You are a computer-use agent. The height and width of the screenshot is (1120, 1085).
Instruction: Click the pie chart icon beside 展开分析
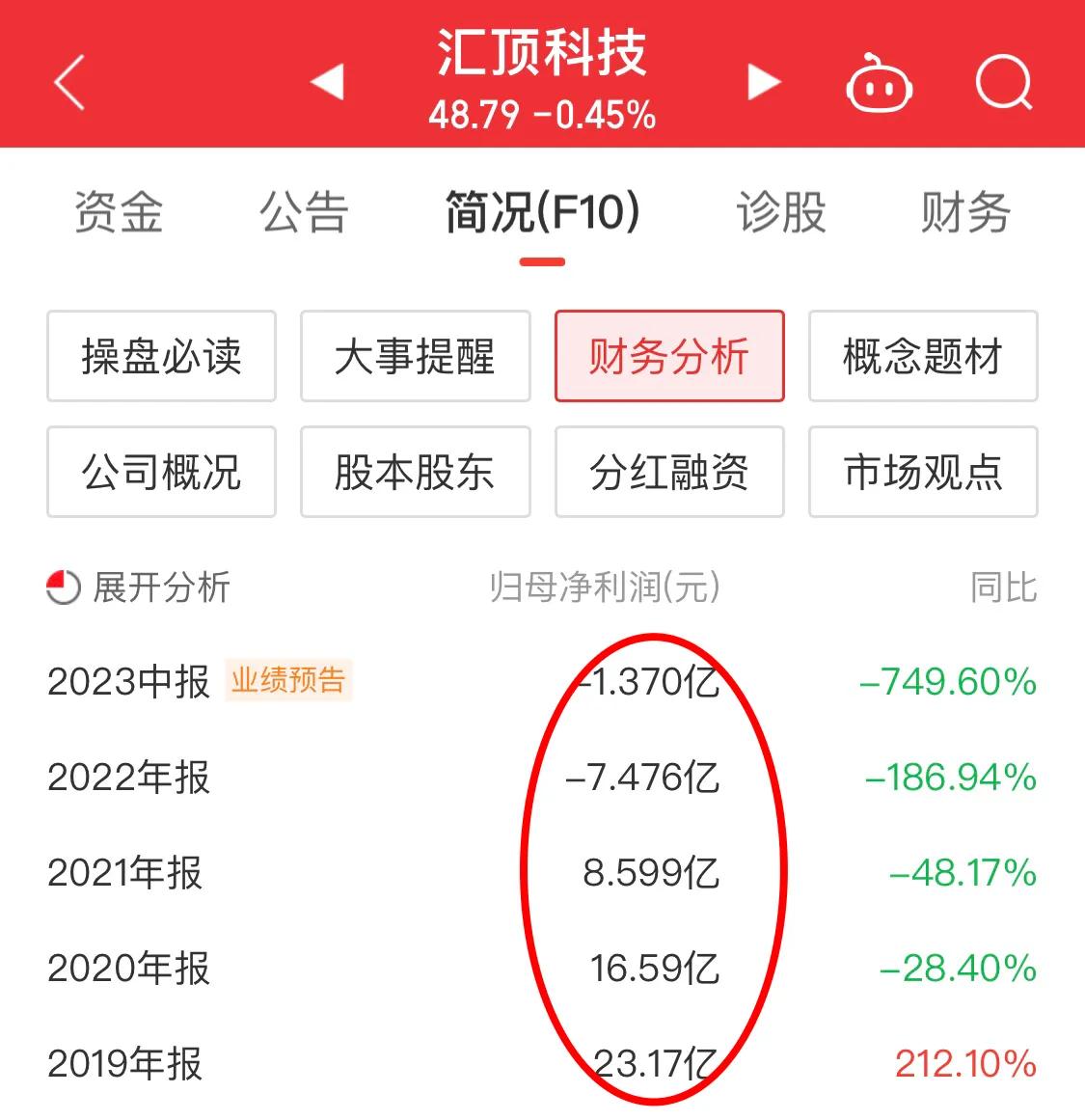click(x=61, y=587)
